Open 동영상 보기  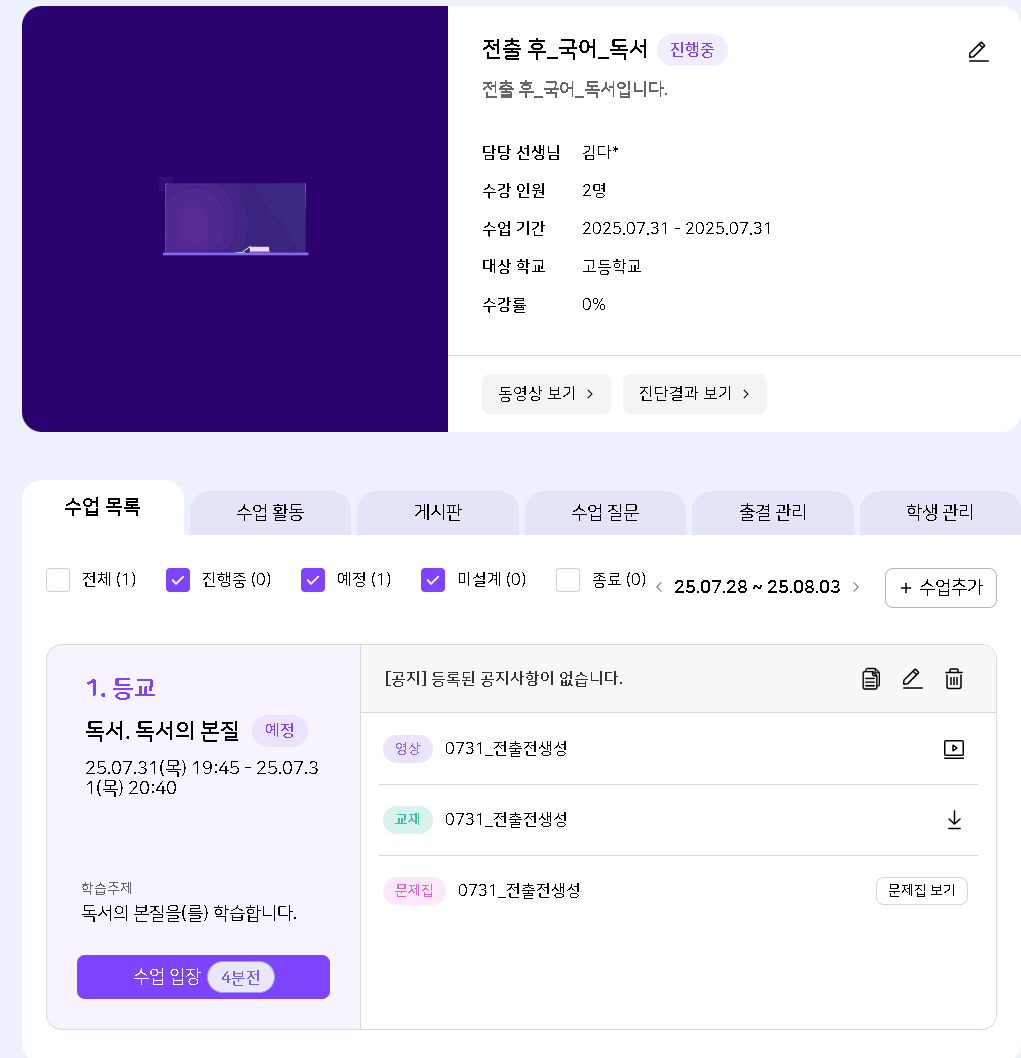point(546,394)
